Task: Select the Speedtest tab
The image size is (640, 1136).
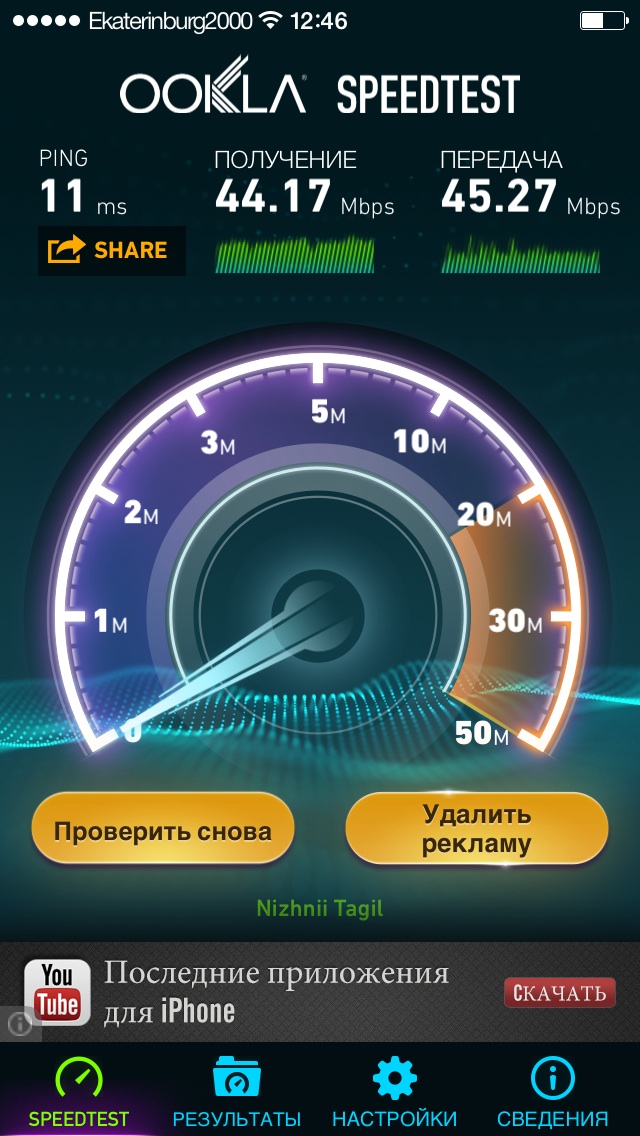Action: click(79, 1090)
